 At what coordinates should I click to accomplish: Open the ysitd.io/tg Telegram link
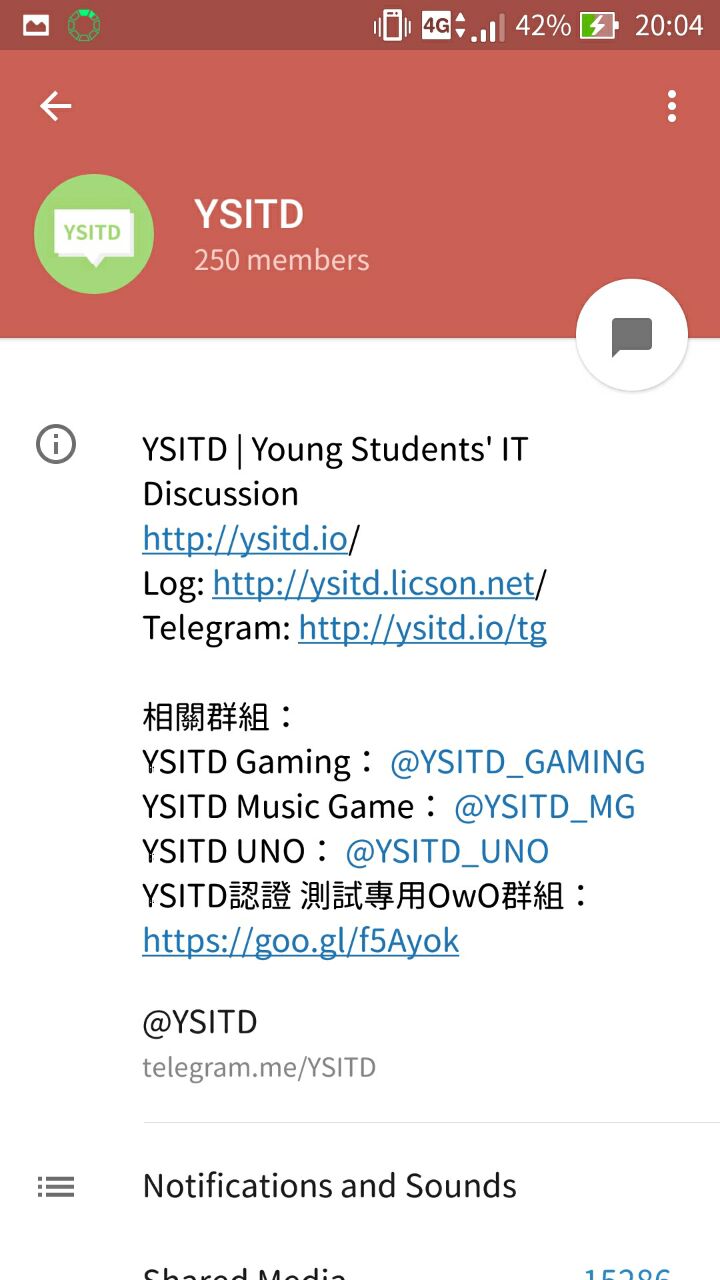tap(422, 629)
